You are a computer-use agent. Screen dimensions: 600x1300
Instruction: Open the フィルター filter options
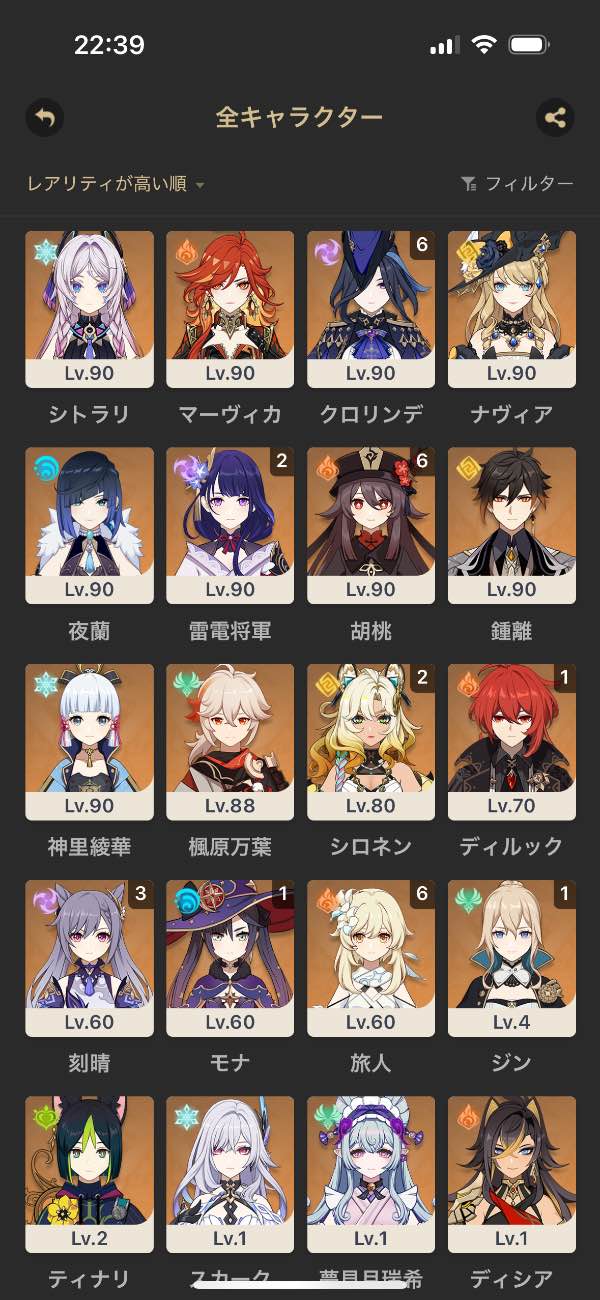pyautogui.click(x=517, y=184)
